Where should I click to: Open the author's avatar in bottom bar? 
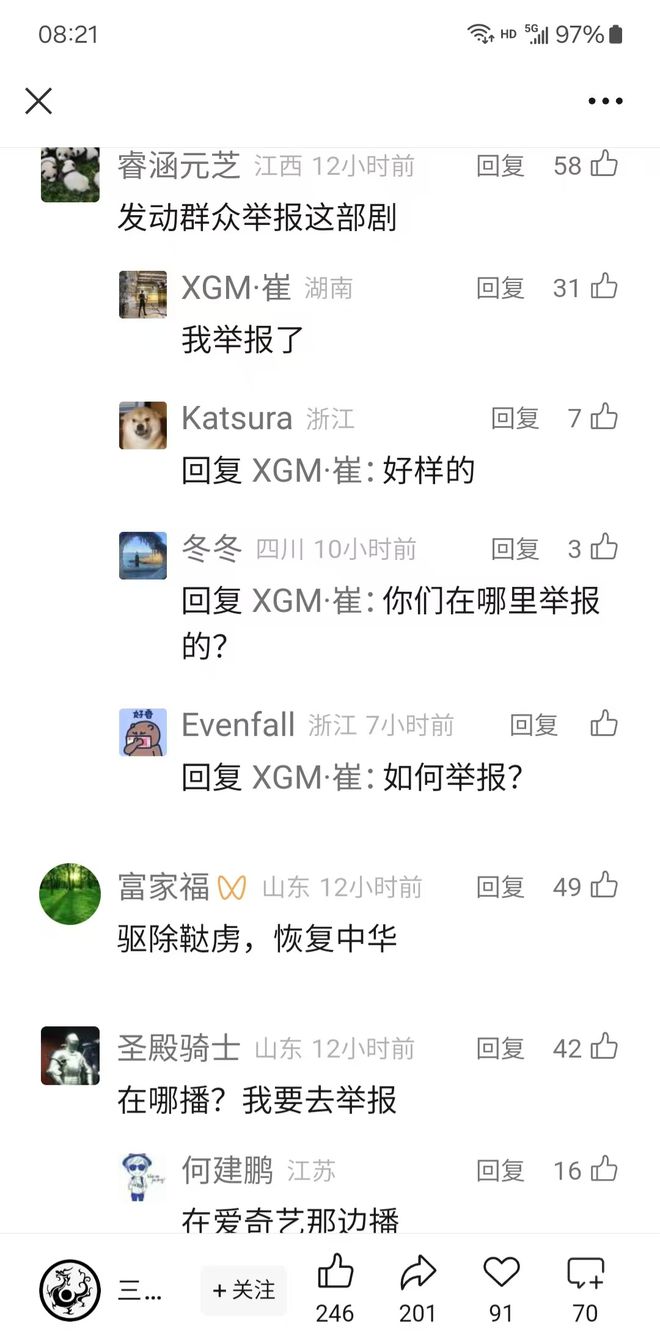70,1290
